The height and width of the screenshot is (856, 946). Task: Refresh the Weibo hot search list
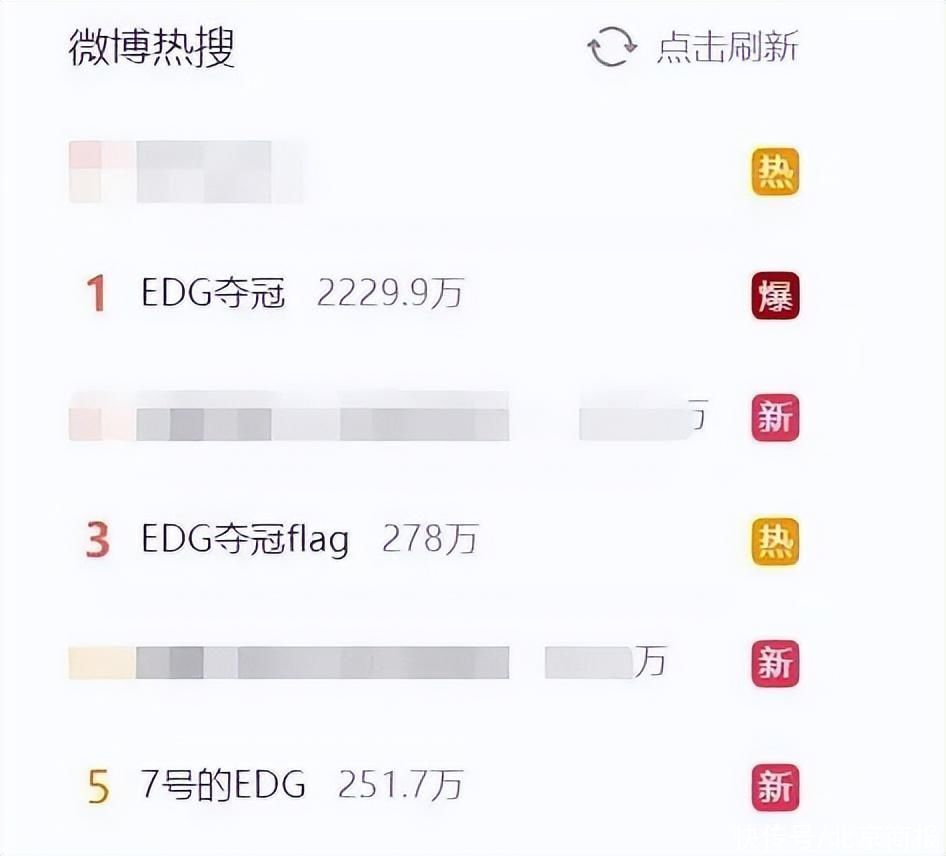click(694, 48)
